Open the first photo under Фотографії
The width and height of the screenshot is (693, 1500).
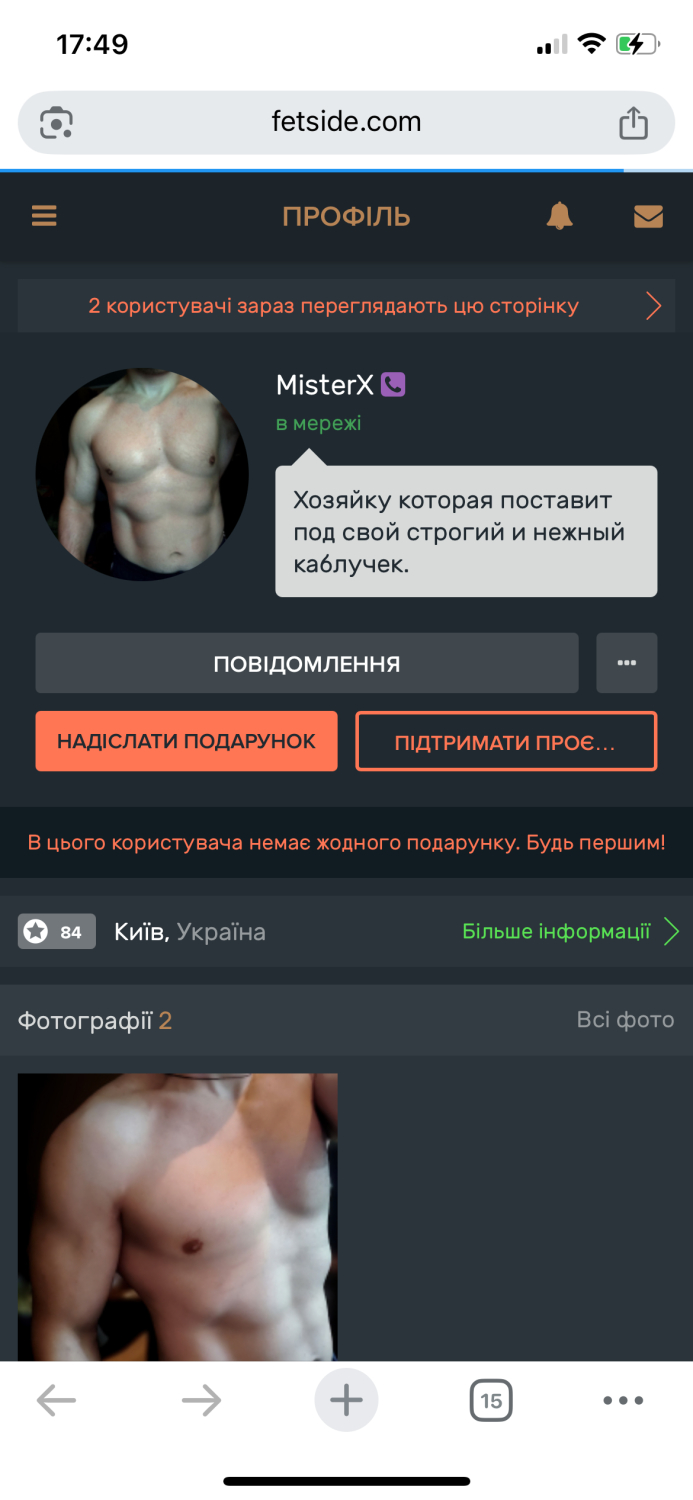pos(178,1217)
